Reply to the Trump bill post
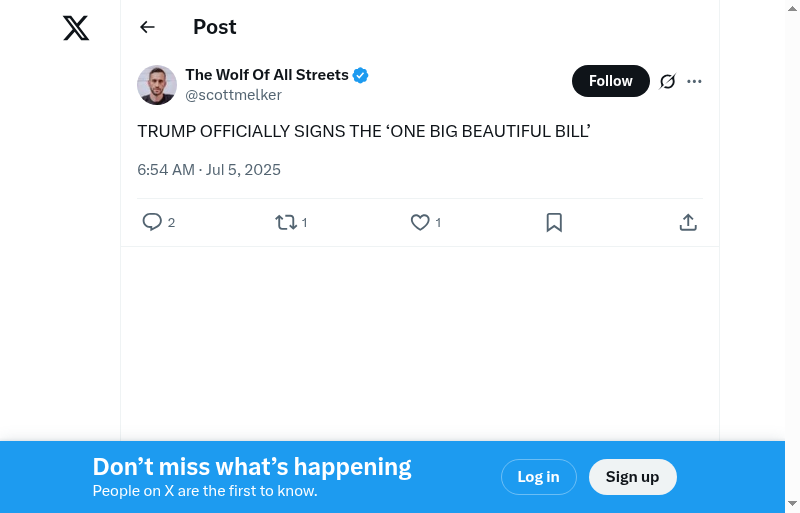This screenshot has height=513, width=800. (x=152, y=222)
